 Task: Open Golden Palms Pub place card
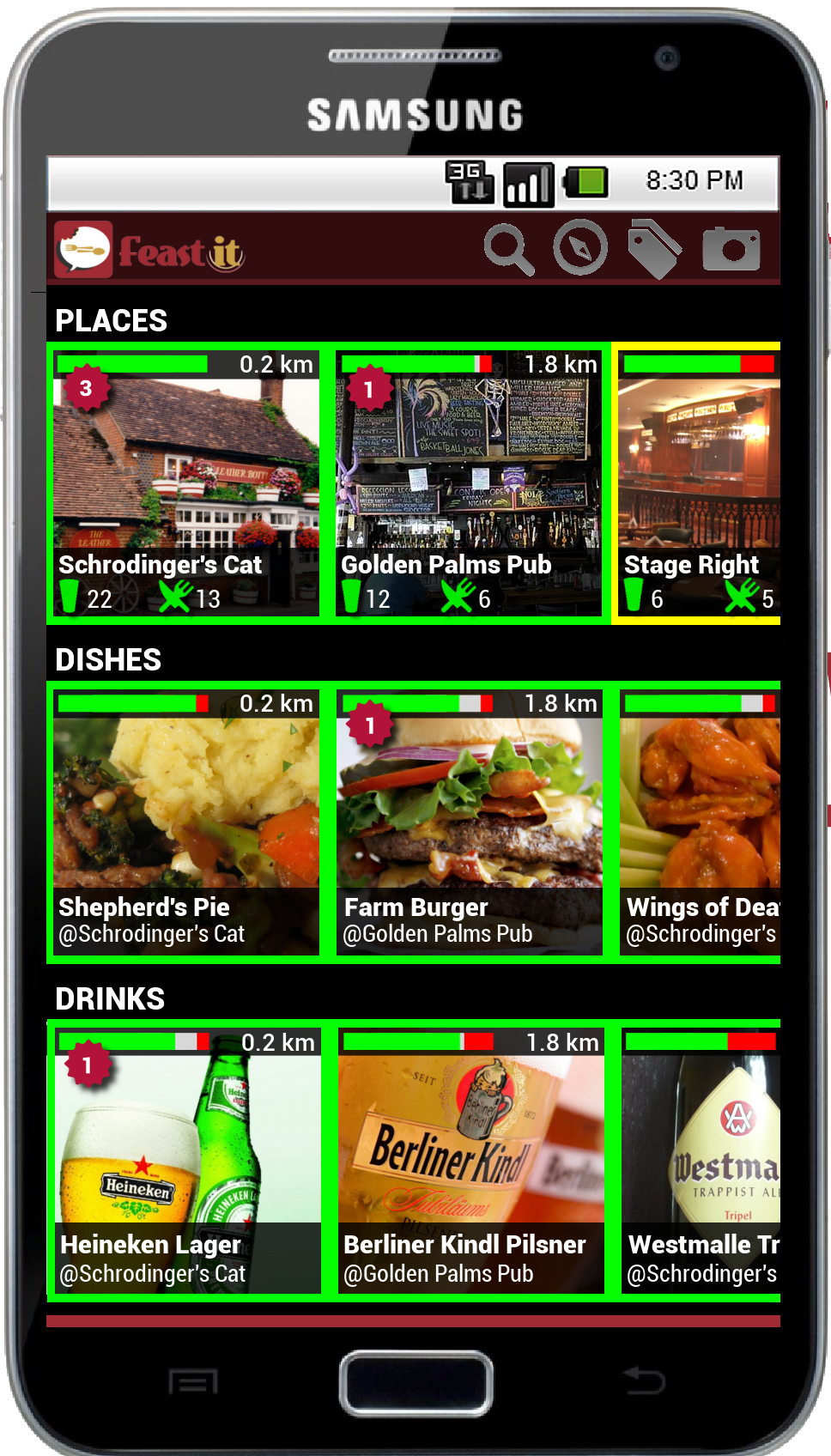click(469, 483)
